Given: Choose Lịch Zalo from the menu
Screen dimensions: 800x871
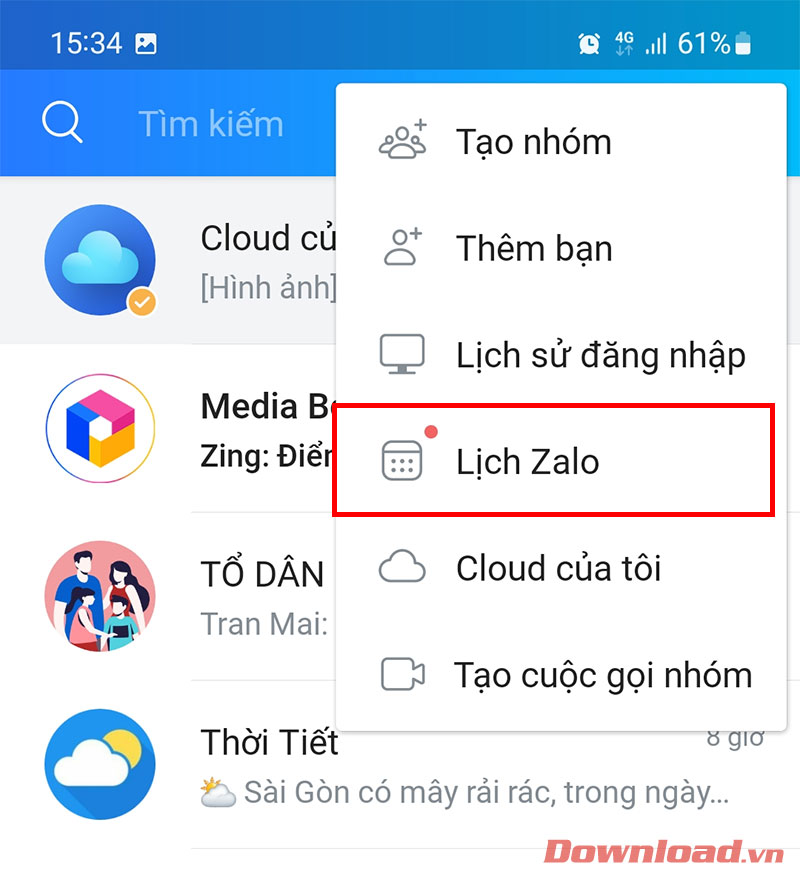Looking at the screenshot, I should (x=527, y=461).
